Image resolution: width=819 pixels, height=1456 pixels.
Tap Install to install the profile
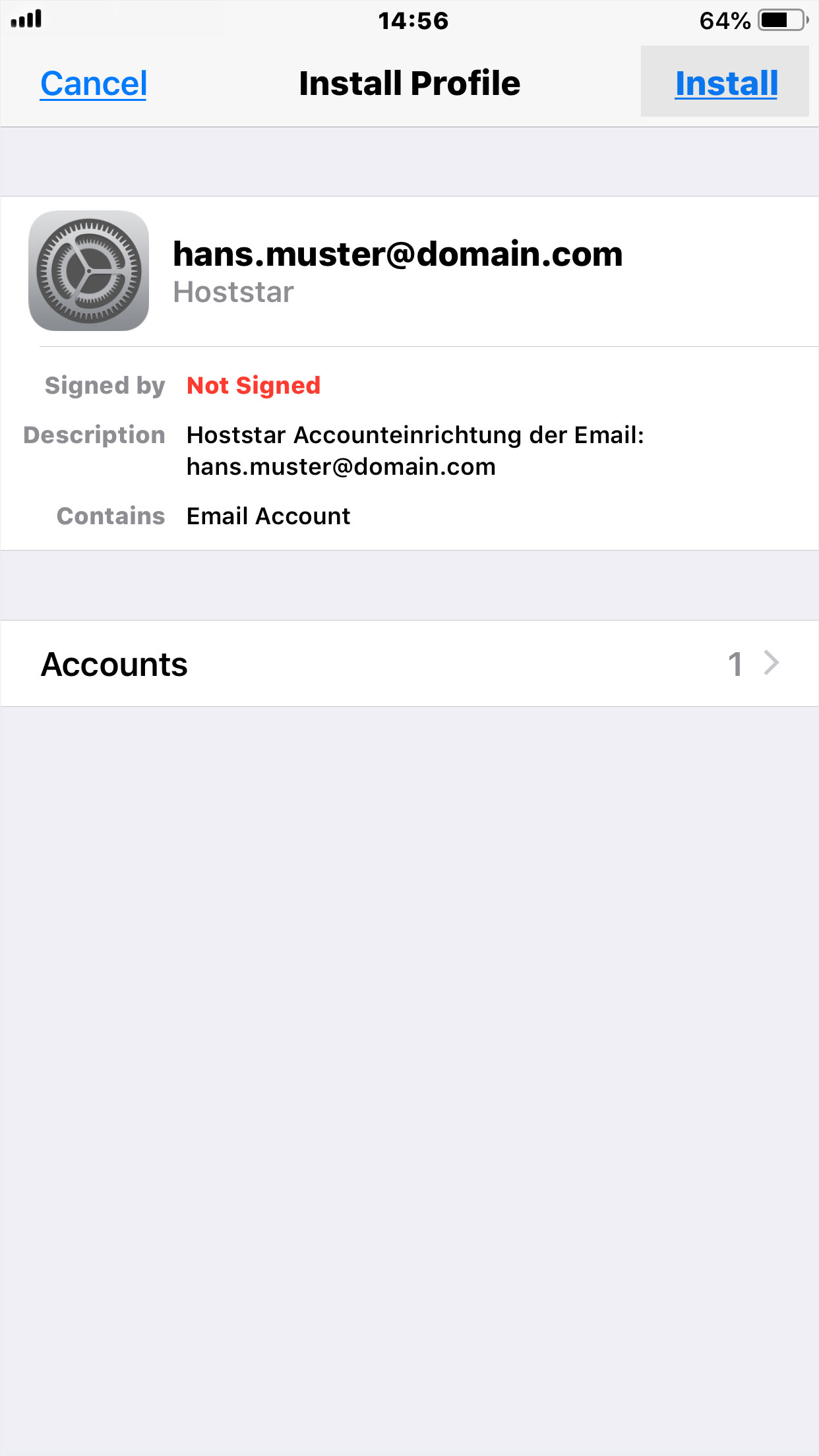pyautogui.click(x=725, y=83)
